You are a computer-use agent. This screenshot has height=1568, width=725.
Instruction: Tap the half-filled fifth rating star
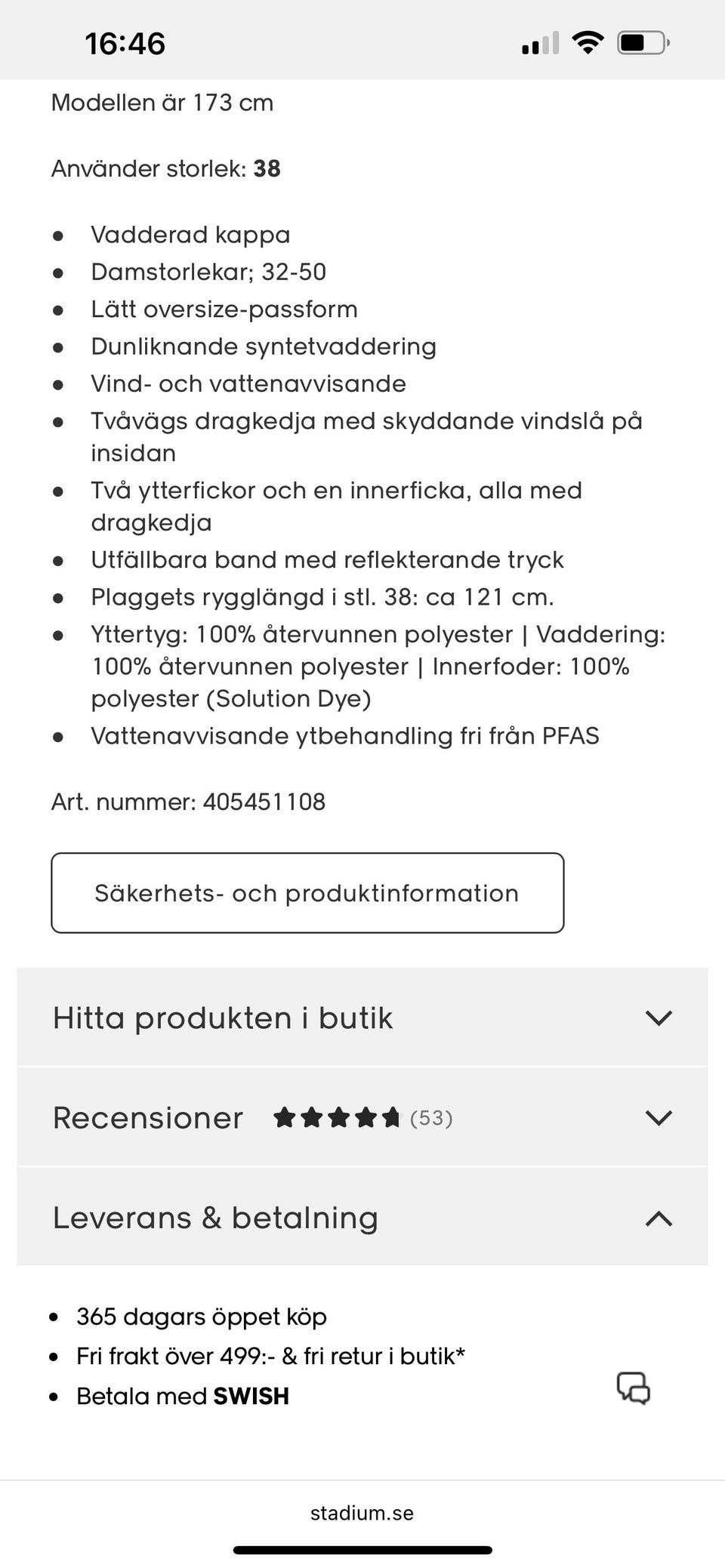[391, 1118]
